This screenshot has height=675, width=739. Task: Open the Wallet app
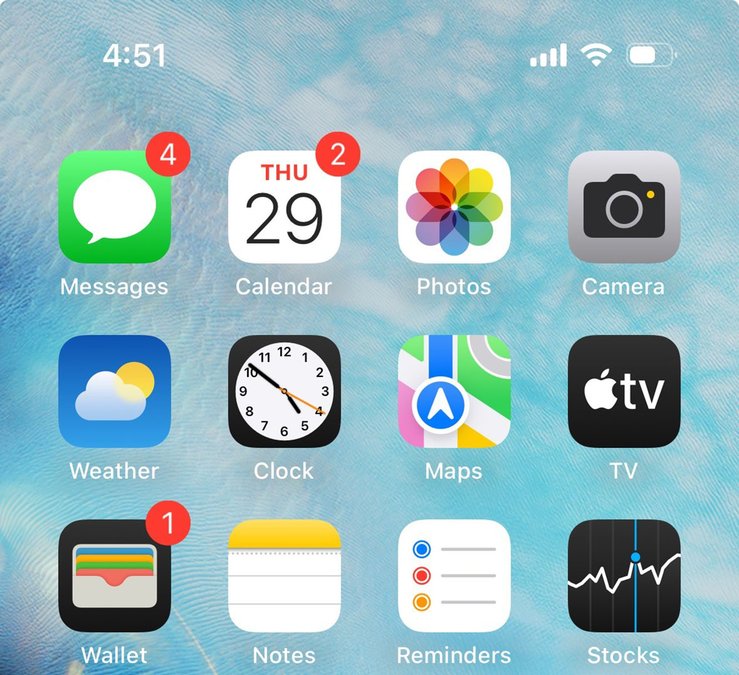114,575
